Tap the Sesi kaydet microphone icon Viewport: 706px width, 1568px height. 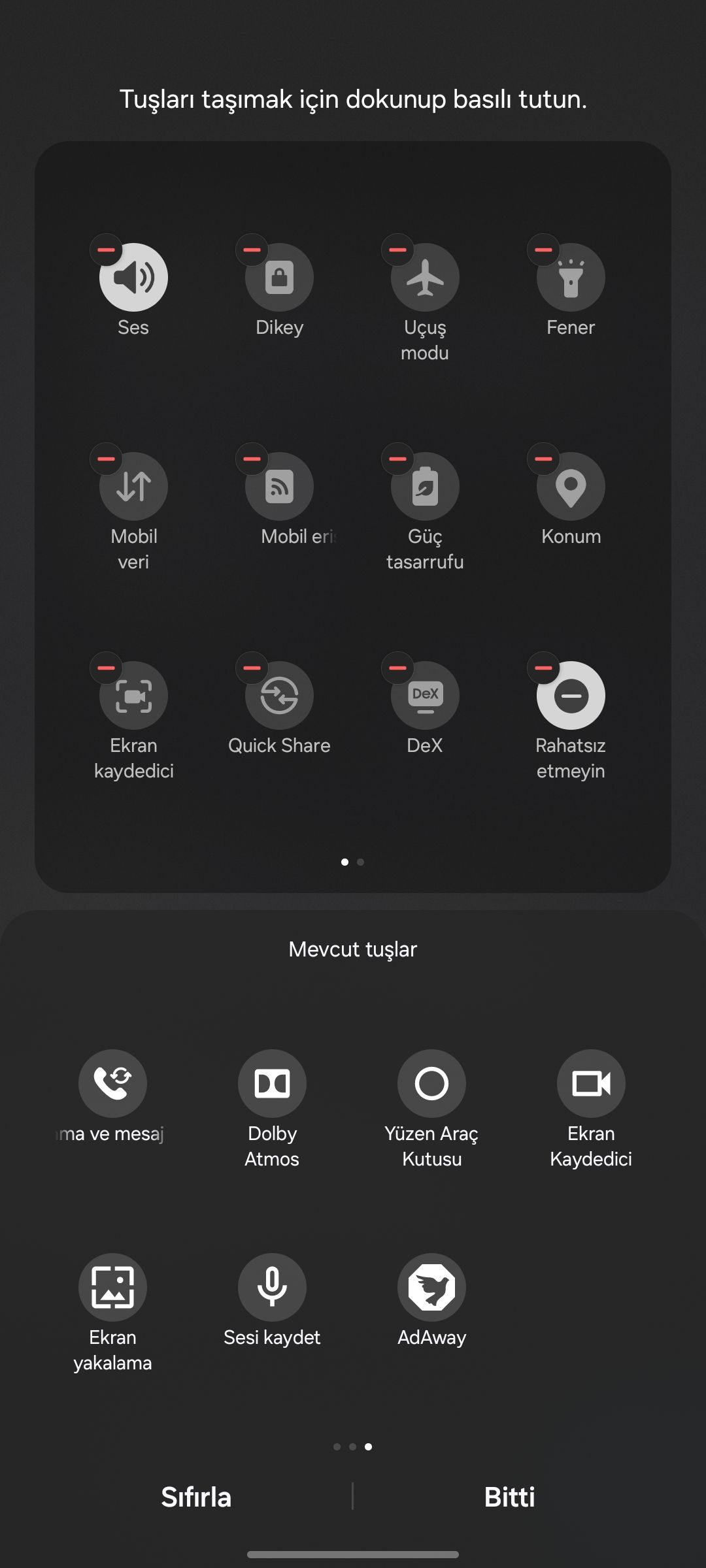point(272,1287)
